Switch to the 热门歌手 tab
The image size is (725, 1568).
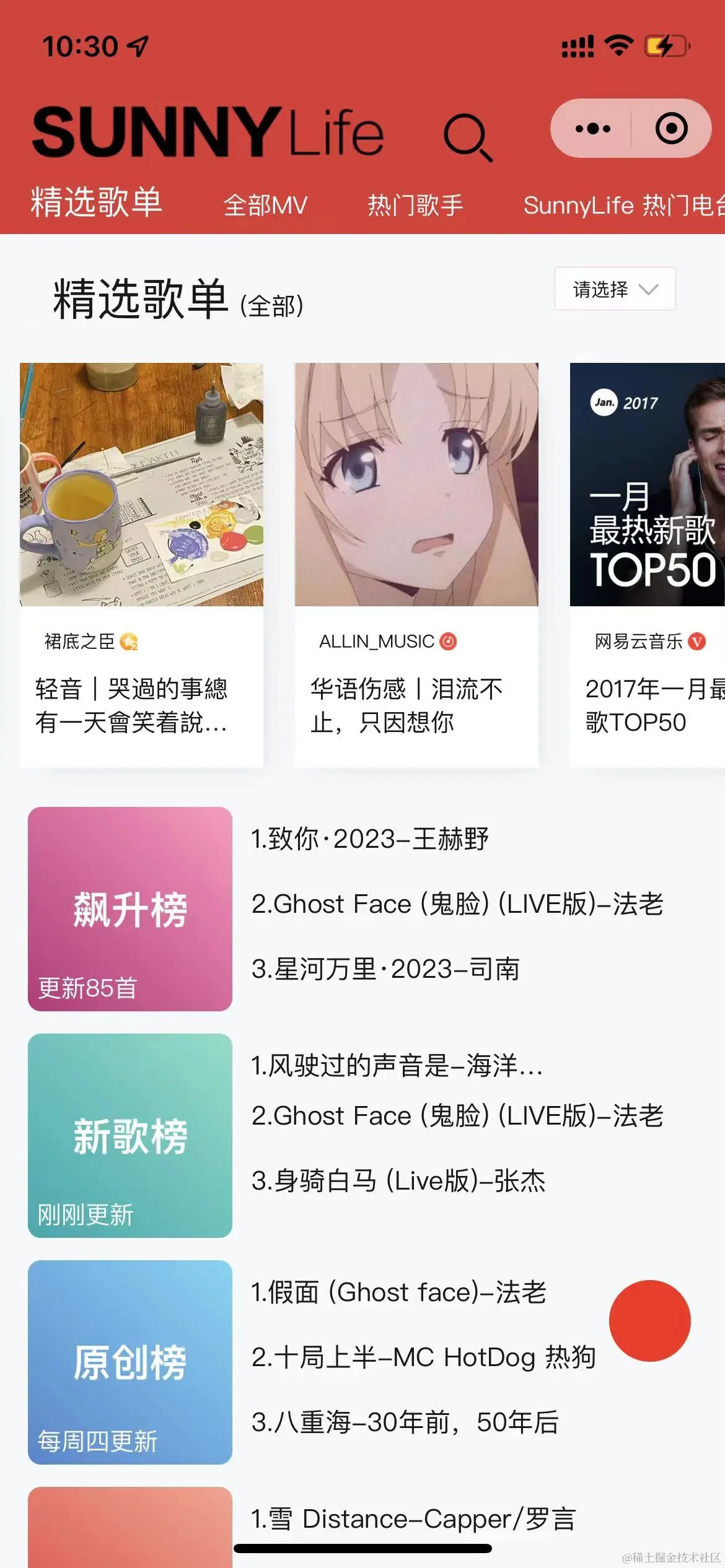pyautogui.click(x=415, y=206)
